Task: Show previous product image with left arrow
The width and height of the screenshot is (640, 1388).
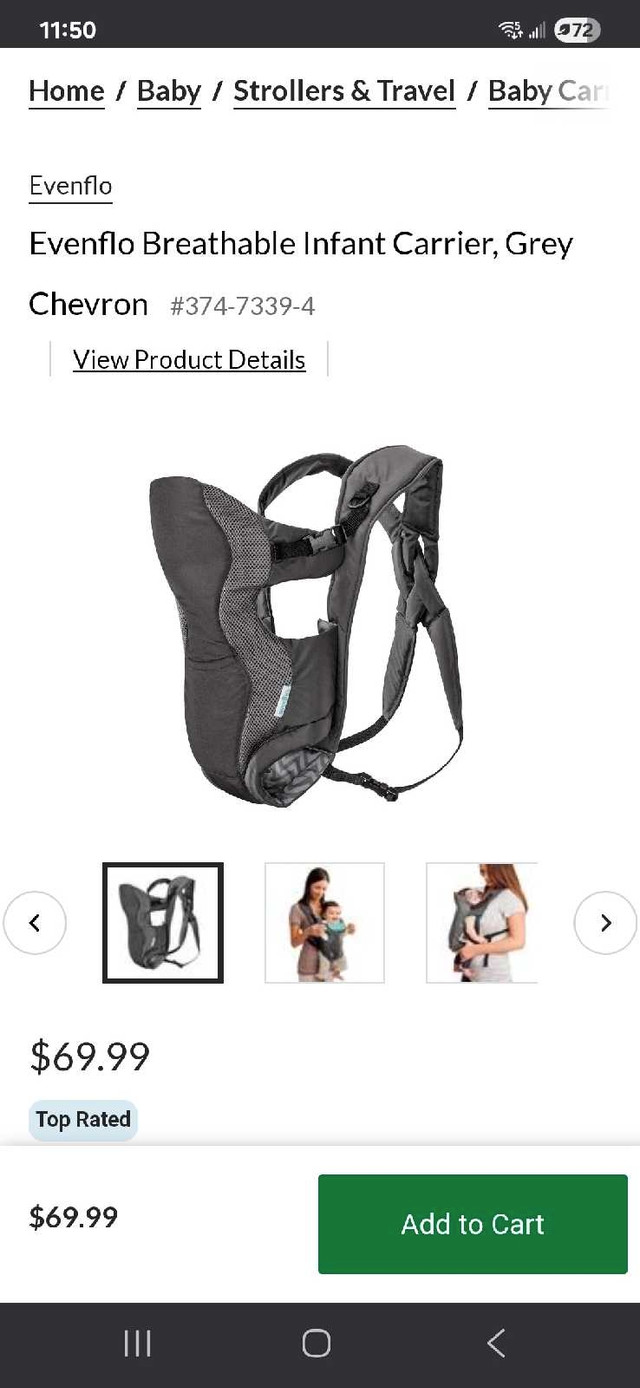Action: (x=35, y=922)
